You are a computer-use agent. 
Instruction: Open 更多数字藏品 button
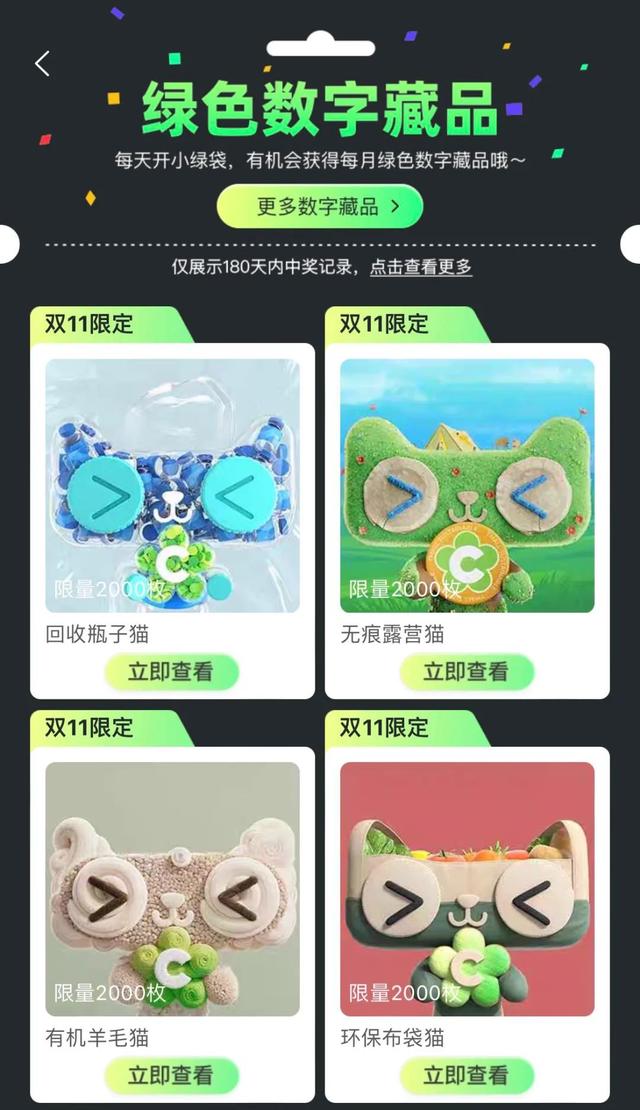point(320,207)
